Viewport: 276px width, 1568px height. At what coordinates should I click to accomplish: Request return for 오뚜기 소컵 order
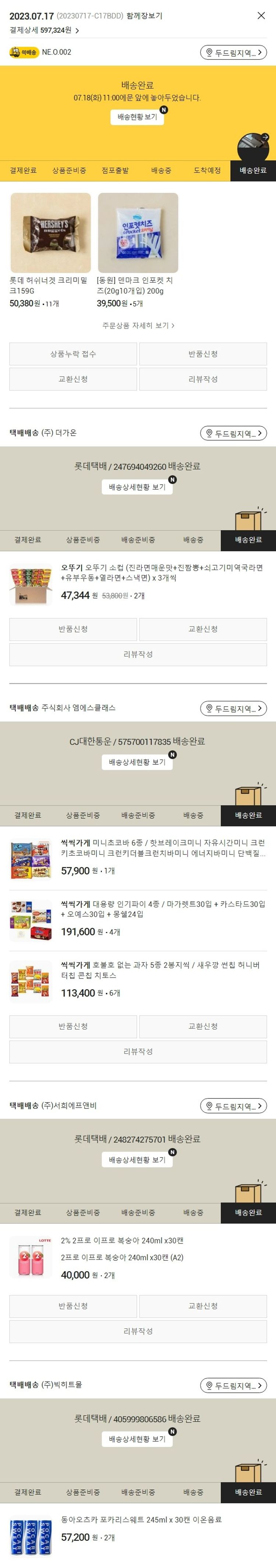(x=72, y=629)
